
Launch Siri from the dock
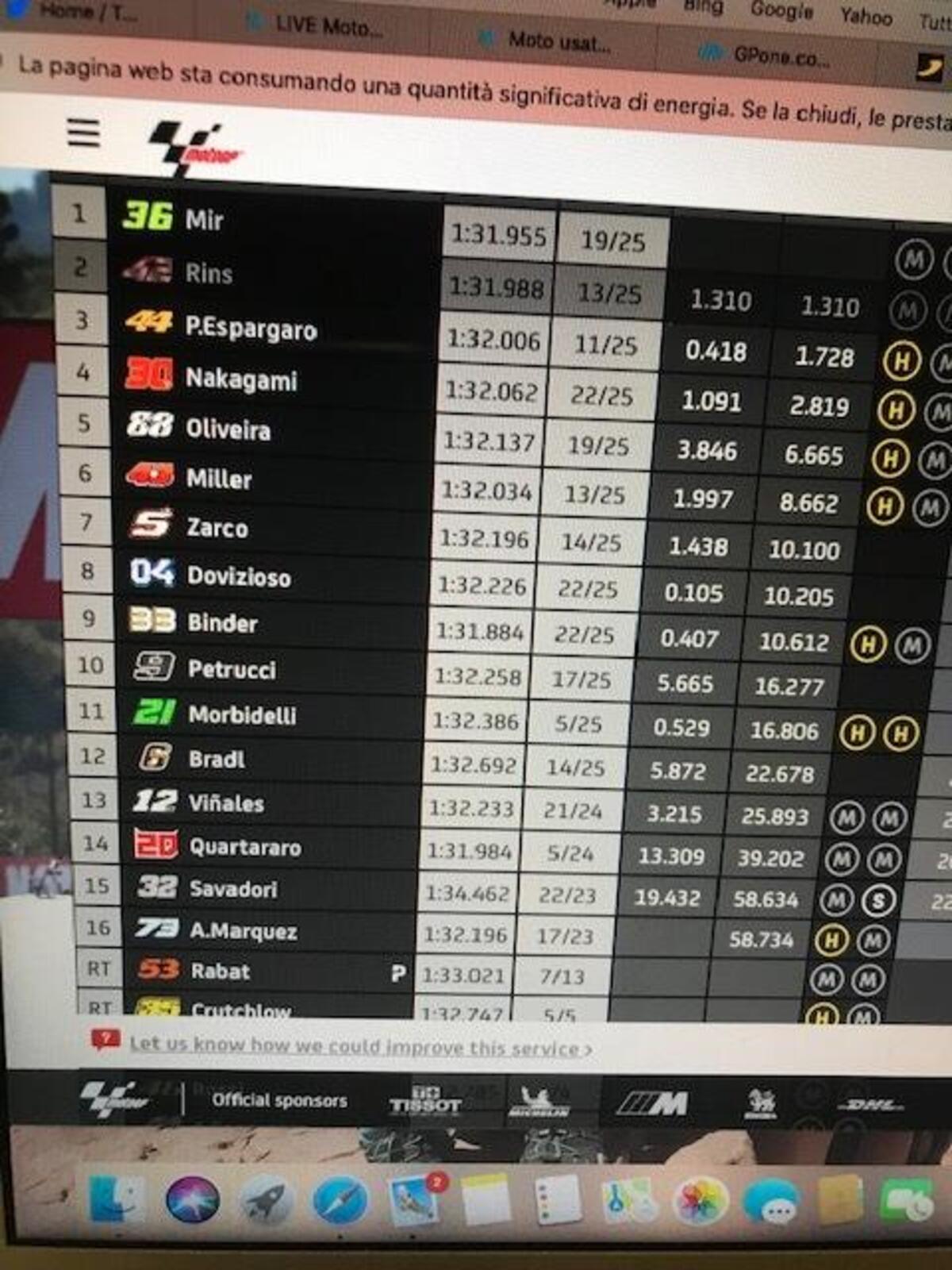tap(193, 1200)
